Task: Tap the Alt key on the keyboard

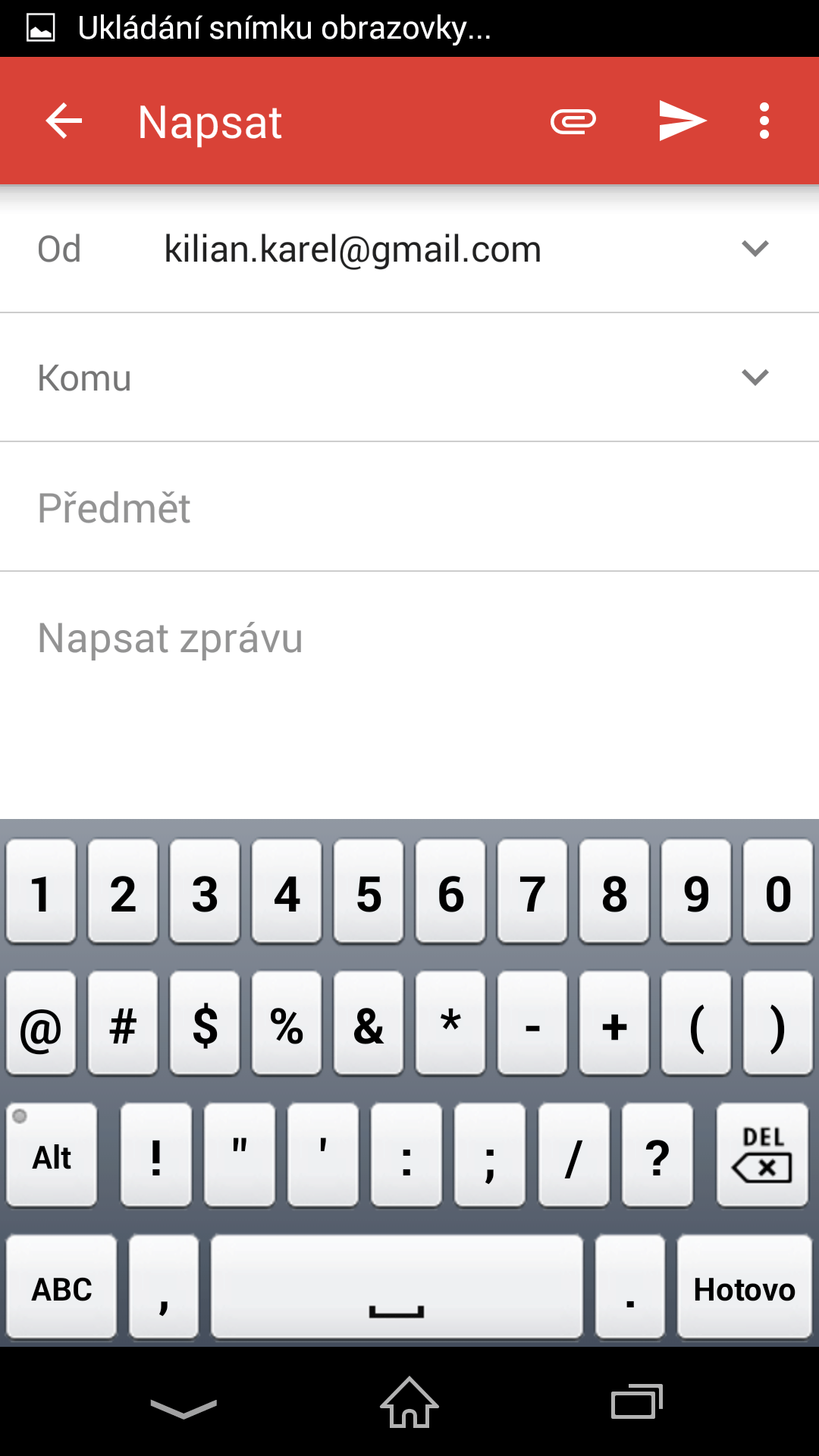Action: (x=52, y=1156)
